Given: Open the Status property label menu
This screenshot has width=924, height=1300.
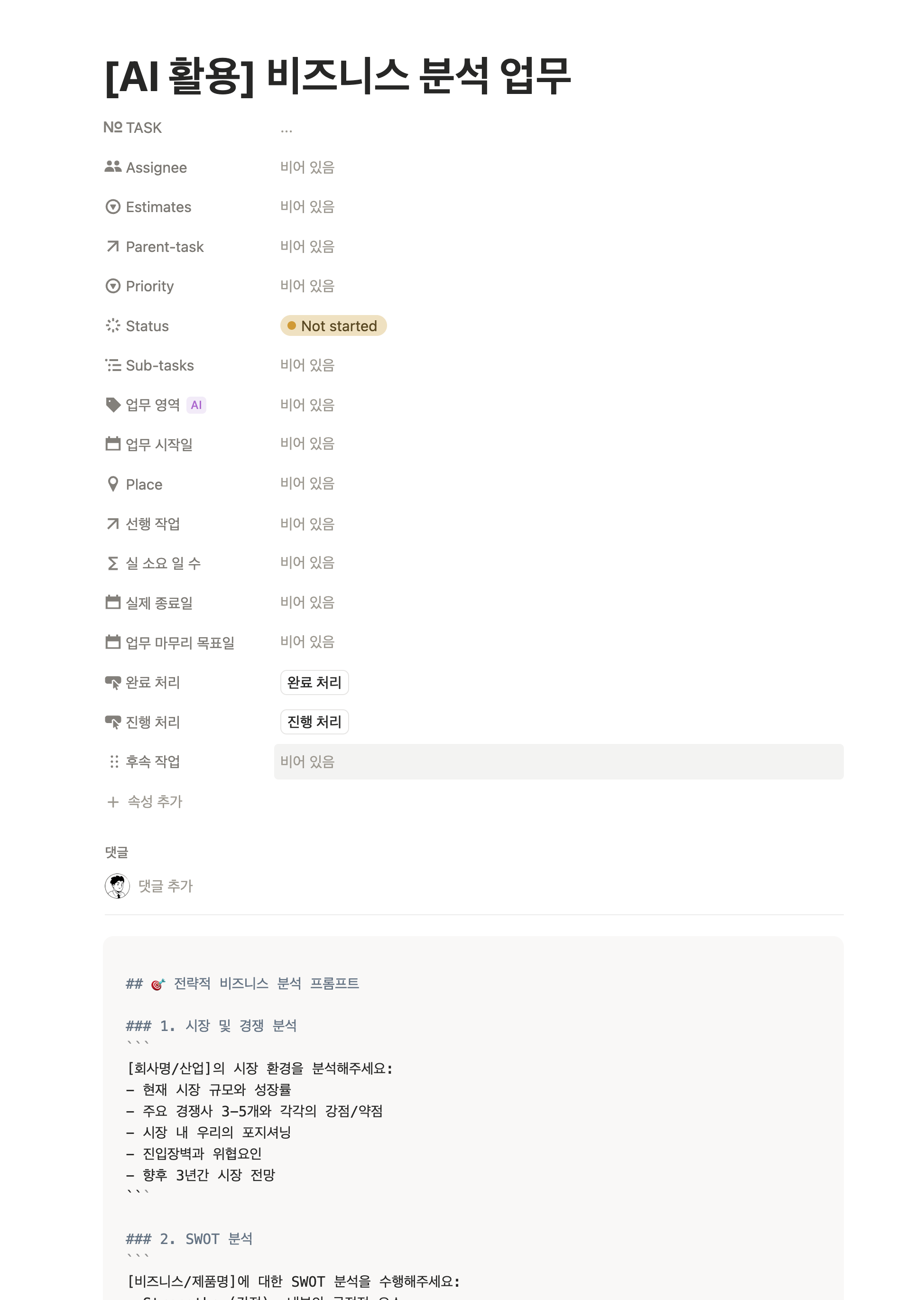Looking at the screenshot, I should click(x=137, y=325).
